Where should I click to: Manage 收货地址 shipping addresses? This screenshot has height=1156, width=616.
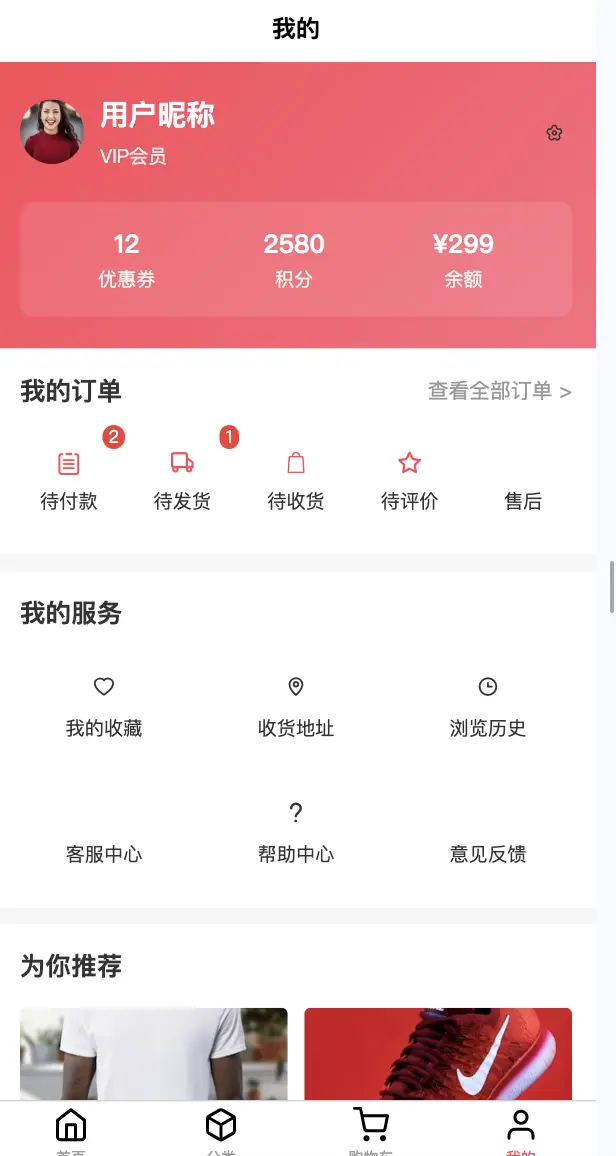tap(296, 706)
